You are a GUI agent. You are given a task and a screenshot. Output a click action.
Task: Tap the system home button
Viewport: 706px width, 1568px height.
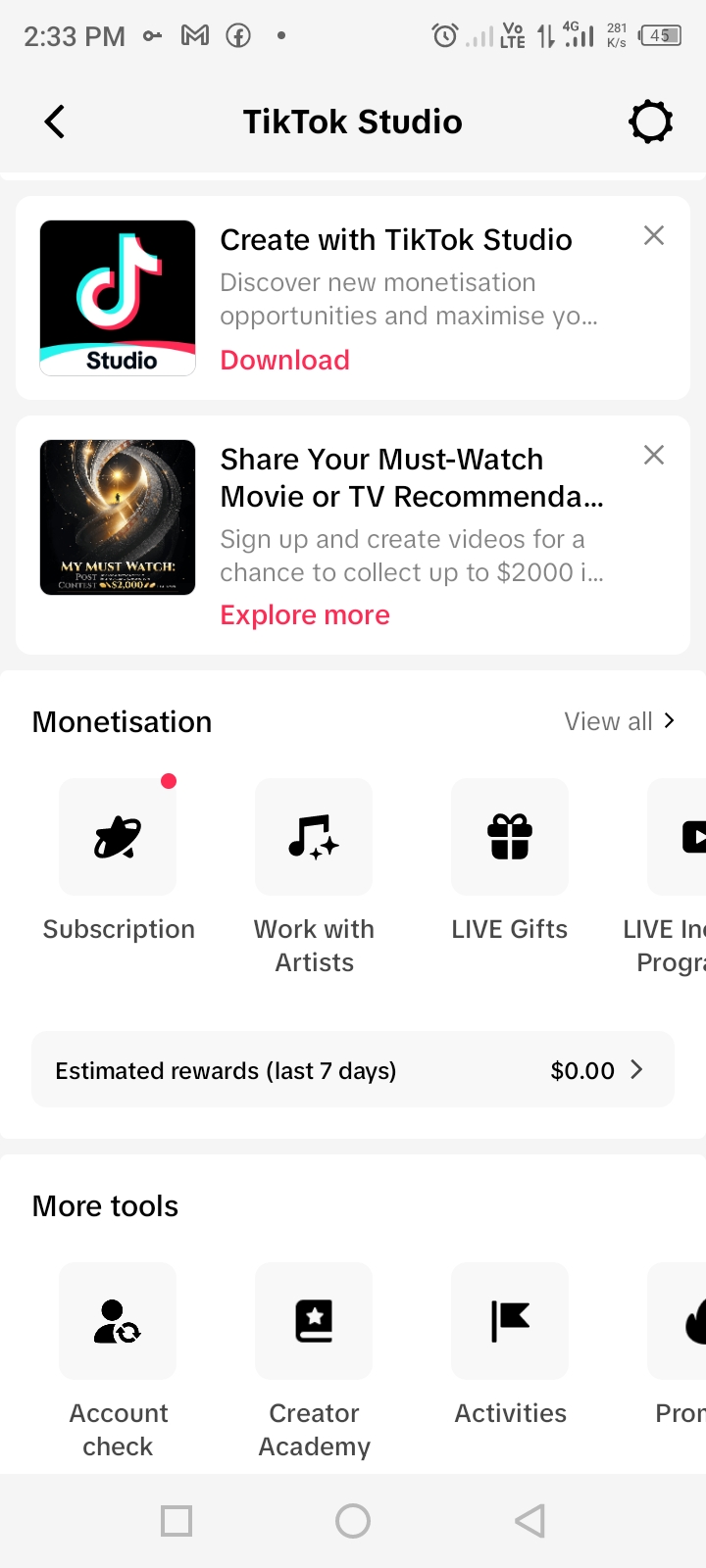tap(353, 1521)
